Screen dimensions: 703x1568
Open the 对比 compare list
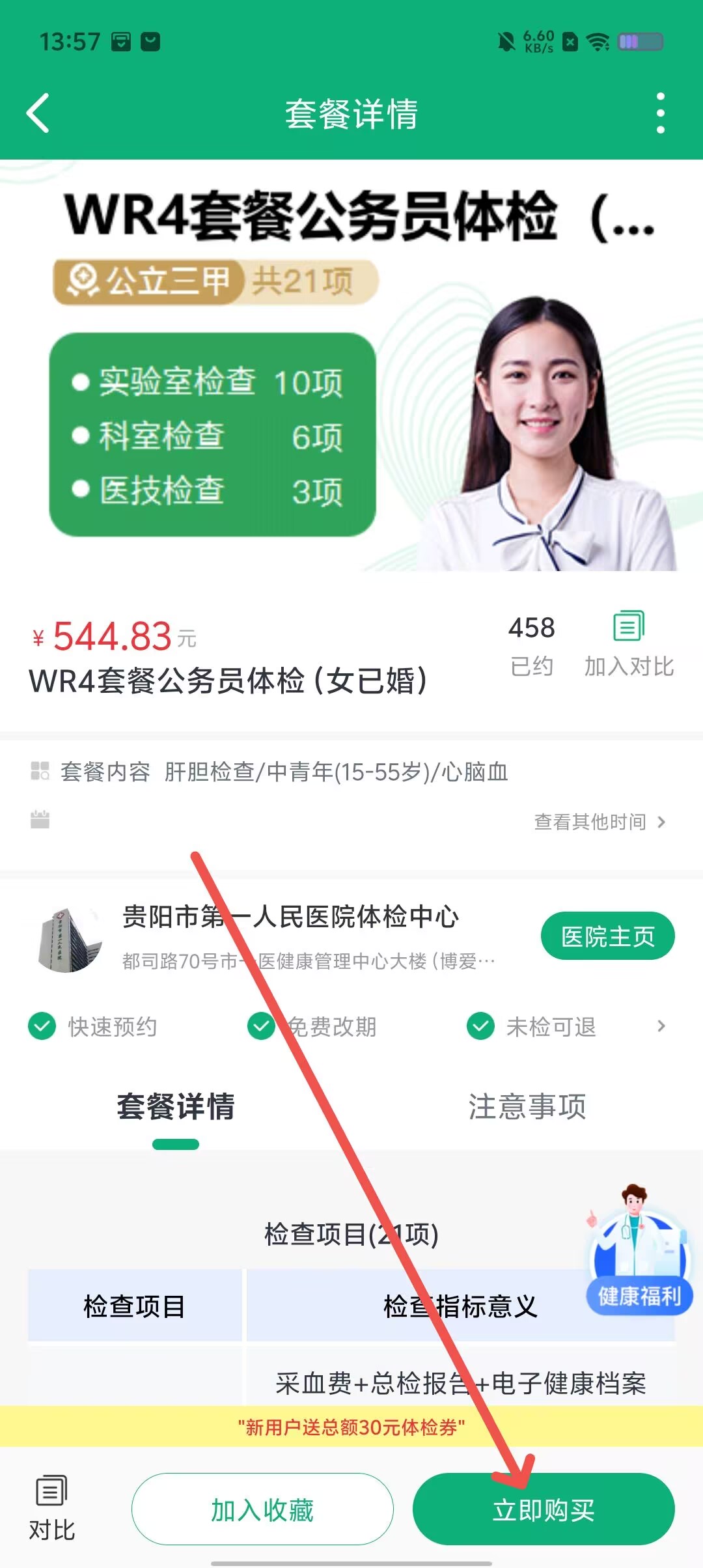(51, 1508)
